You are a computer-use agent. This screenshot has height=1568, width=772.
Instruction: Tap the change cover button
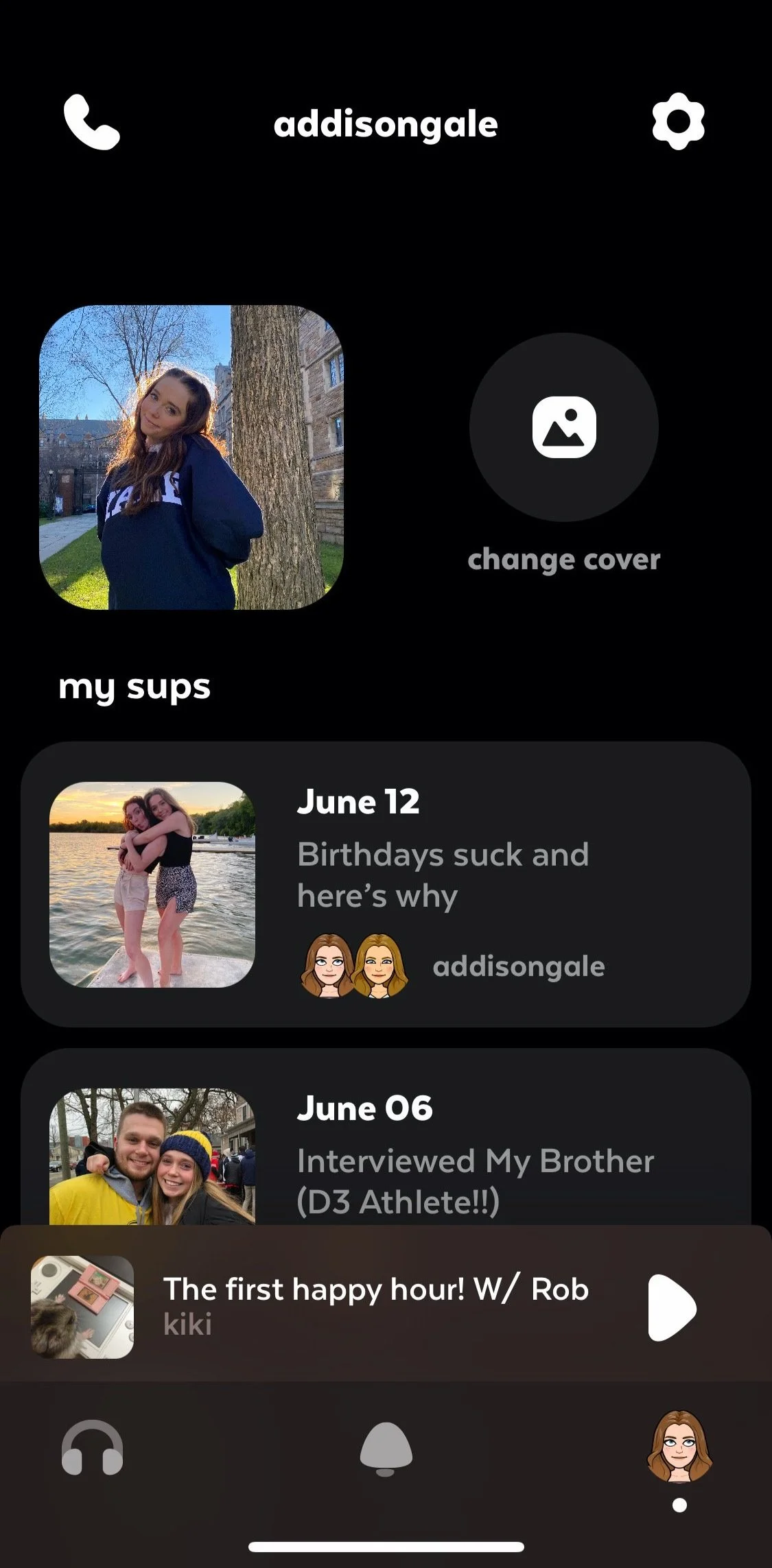click(x=563, y=427)
